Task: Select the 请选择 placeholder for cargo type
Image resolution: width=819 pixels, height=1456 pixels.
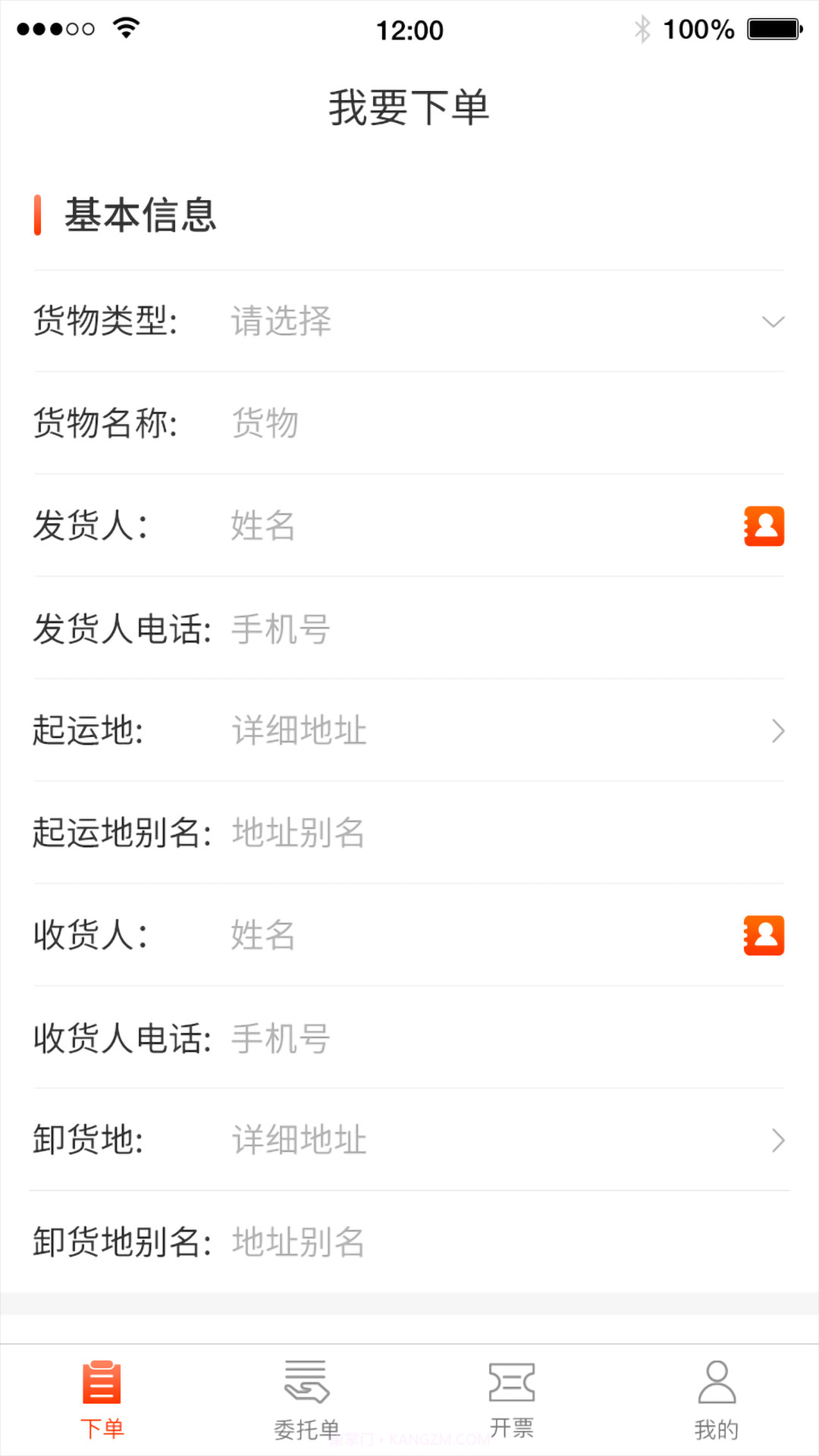Action: [x=281, y=322]
